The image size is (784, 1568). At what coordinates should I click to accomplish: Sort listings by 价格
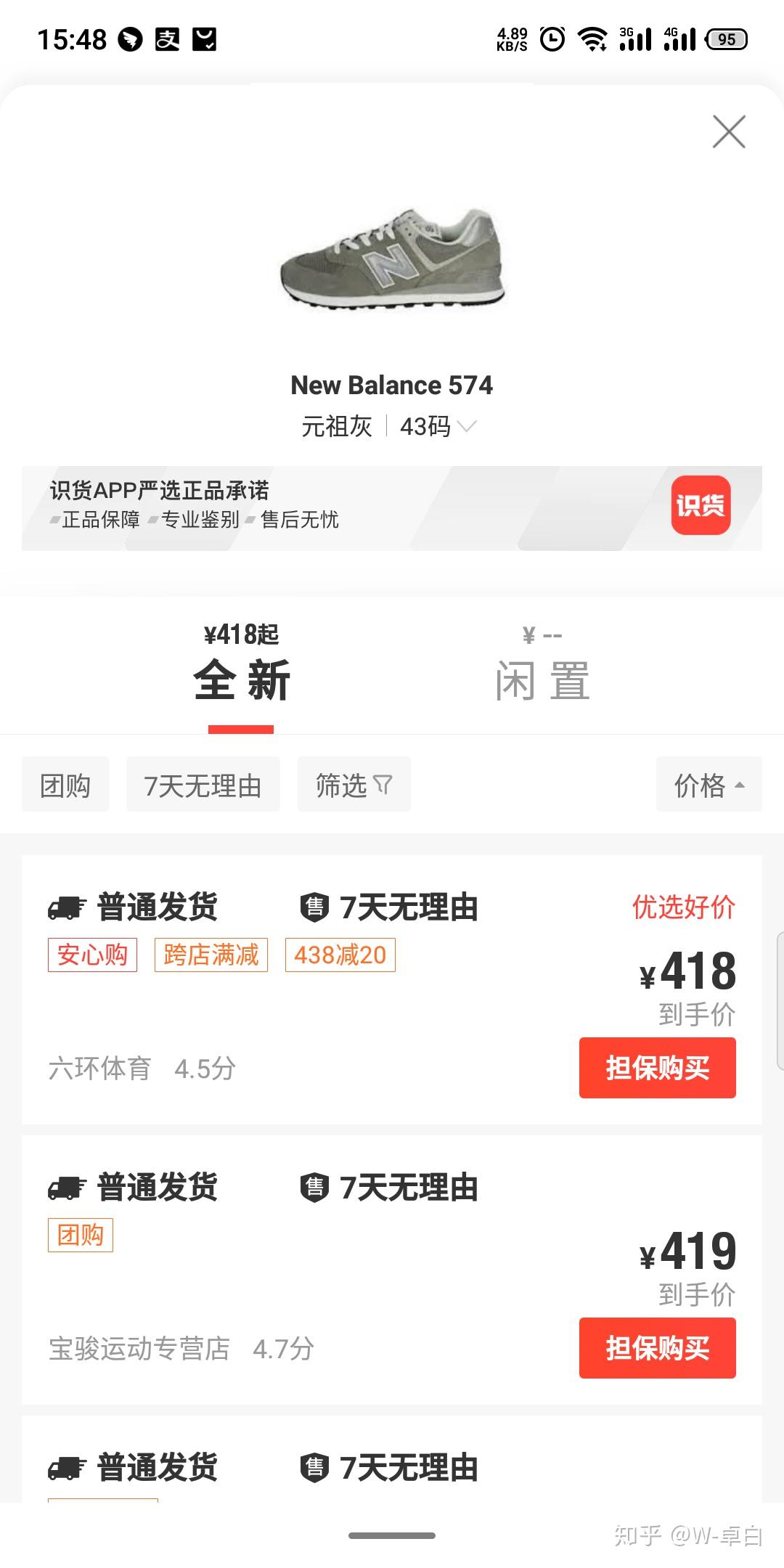[x=709, y=785]
